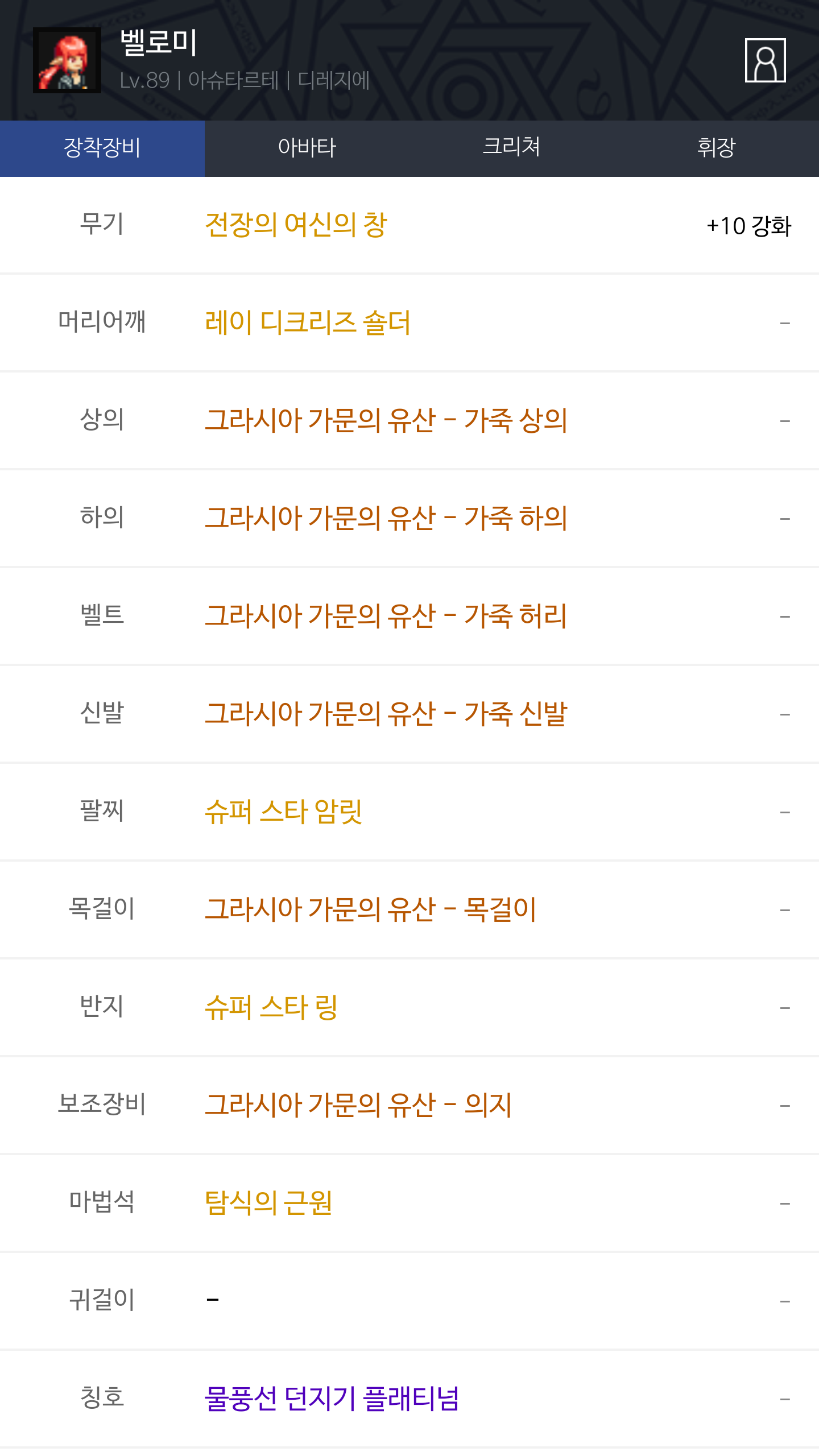The height and width of the screenshot is (1456, 819).
Task: Select the 장착장비 tab
Action: pyautogui.click(x=102, y=148)
